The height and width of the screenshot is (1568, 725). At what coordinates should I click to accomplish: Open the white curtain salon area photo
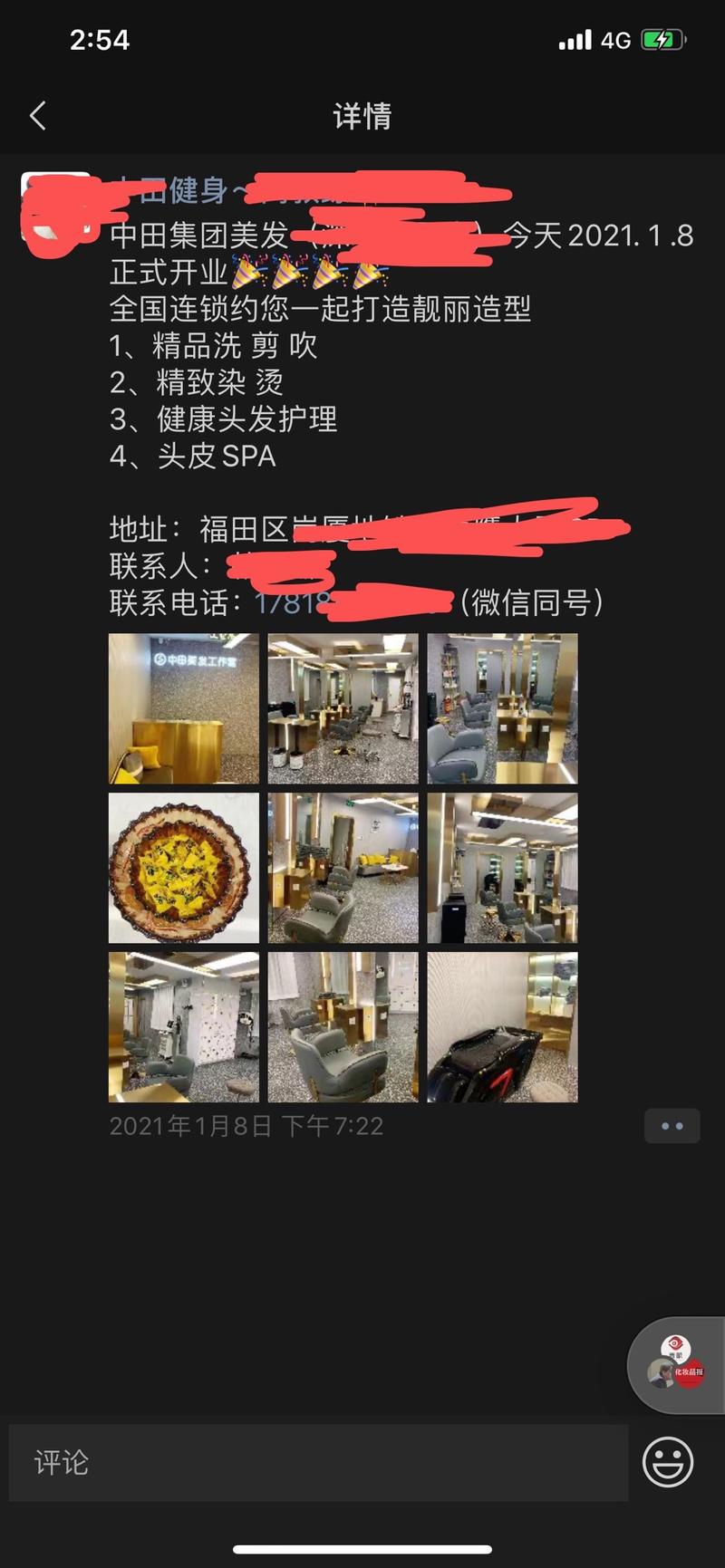coord(183,1028)
